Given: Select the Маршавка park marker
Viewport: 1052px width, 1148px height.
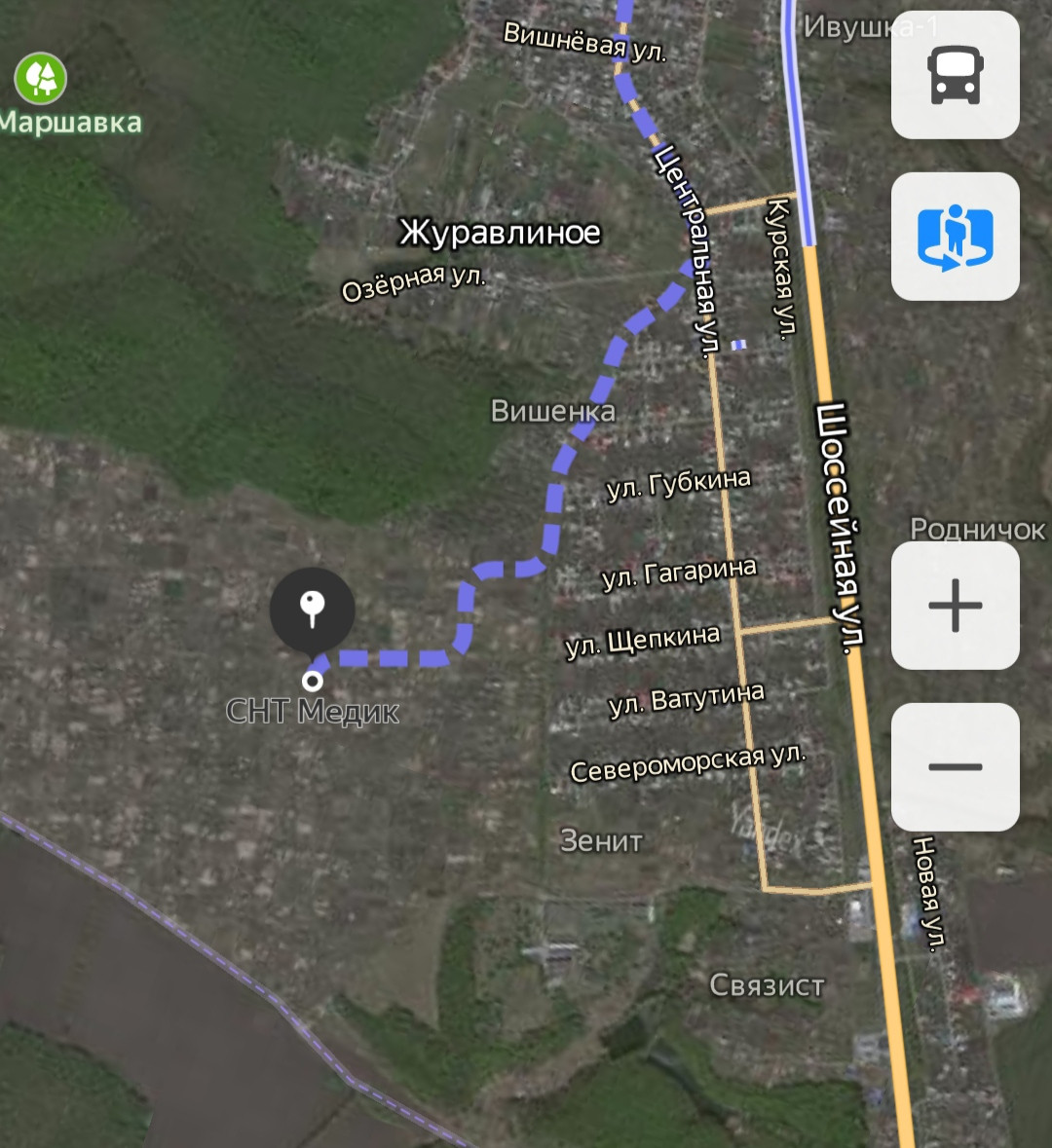Looking at the screenshot, I should 41,78.
